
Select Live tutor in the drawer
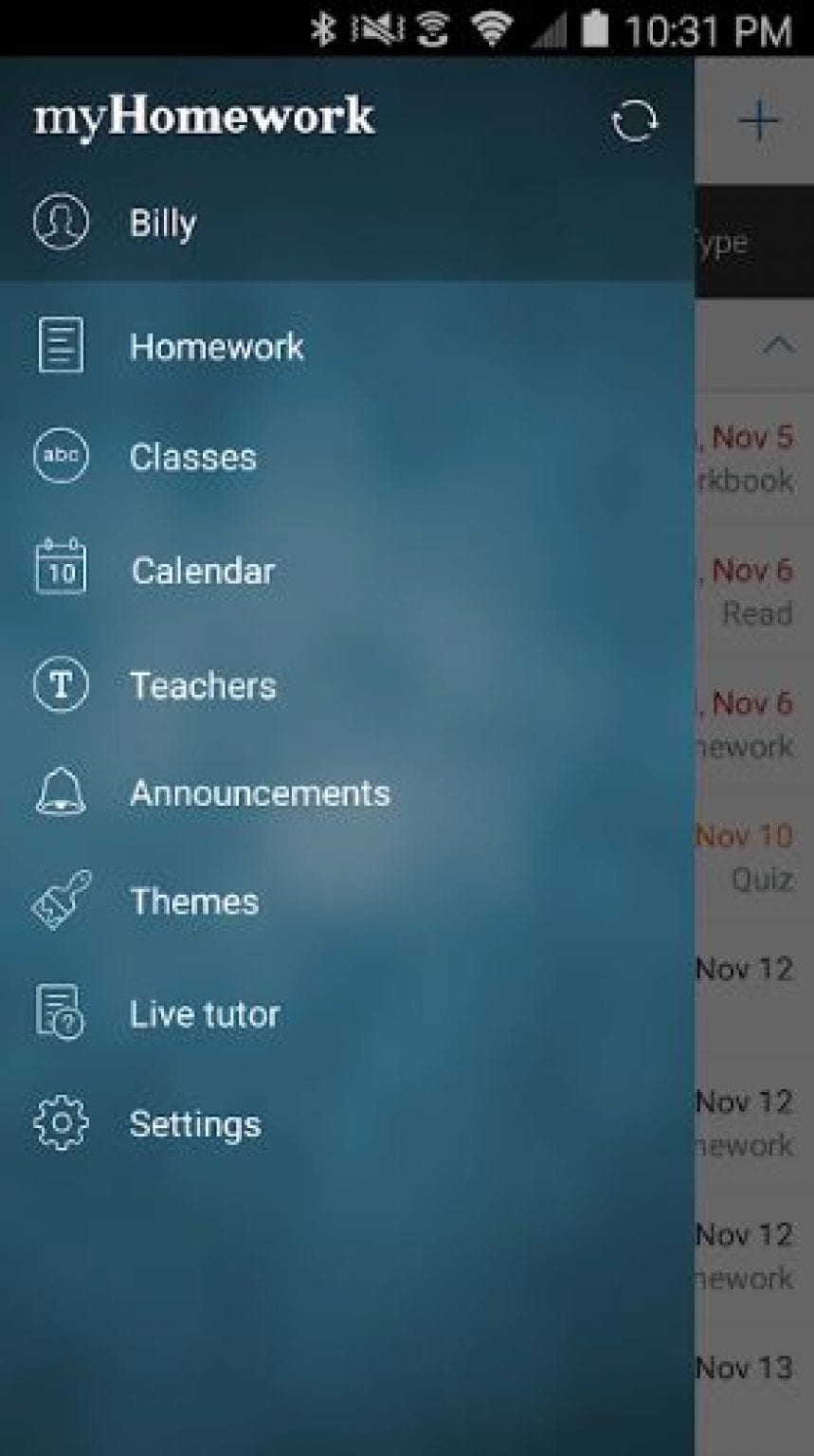(x=205, y=1013)
